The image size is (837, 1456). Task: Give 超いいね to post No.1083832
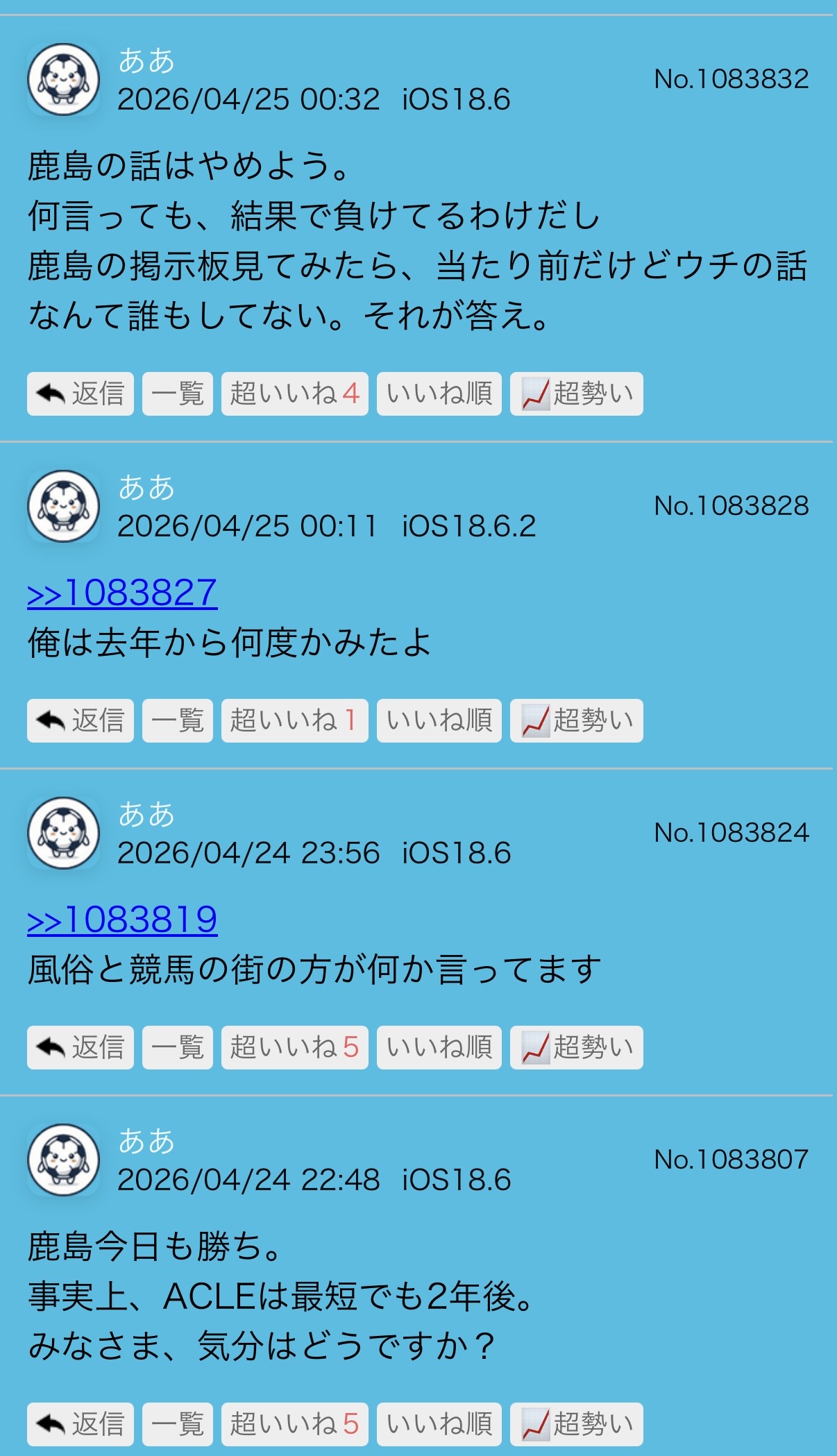[x=294, y=393]
